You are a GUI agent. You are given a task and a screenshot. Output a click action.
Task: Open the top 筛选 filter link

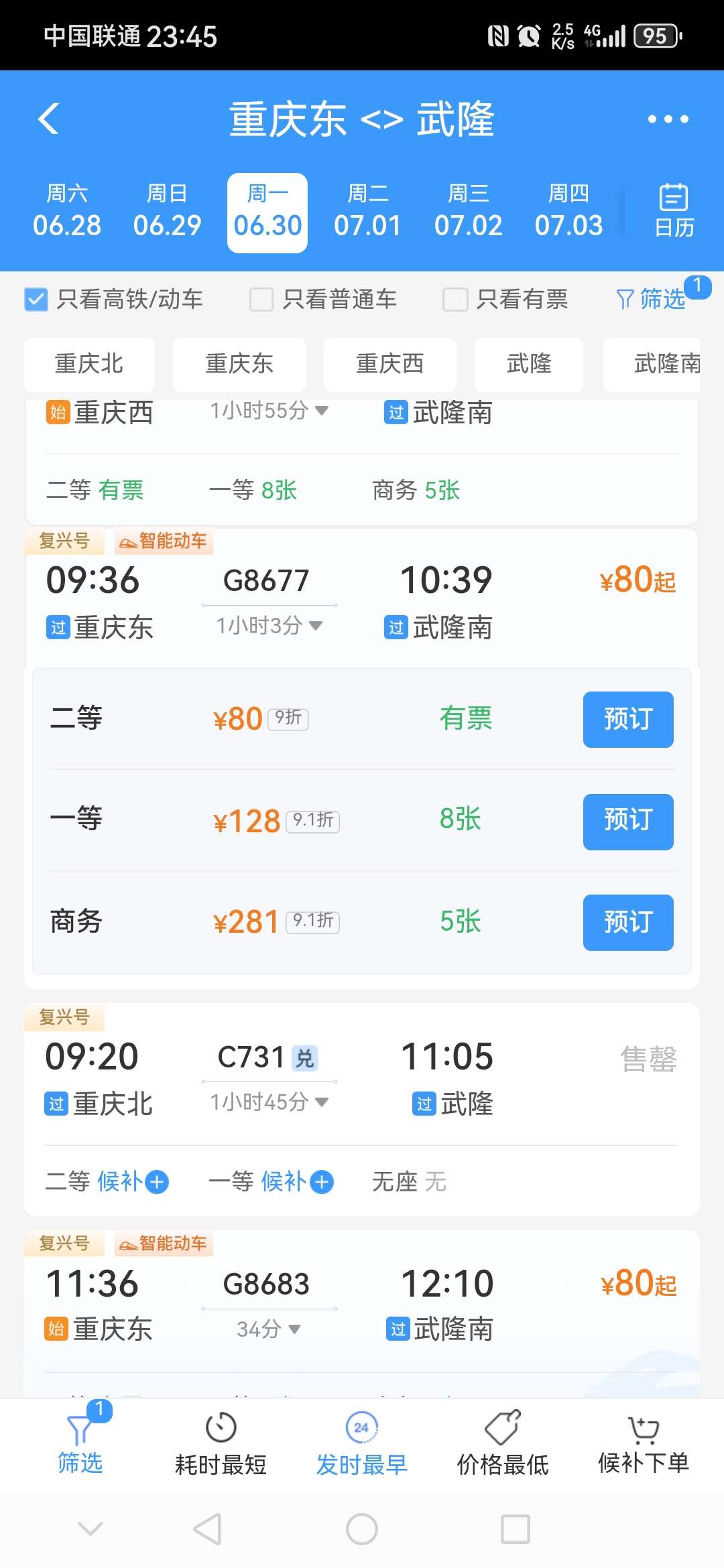click(651, 299)
